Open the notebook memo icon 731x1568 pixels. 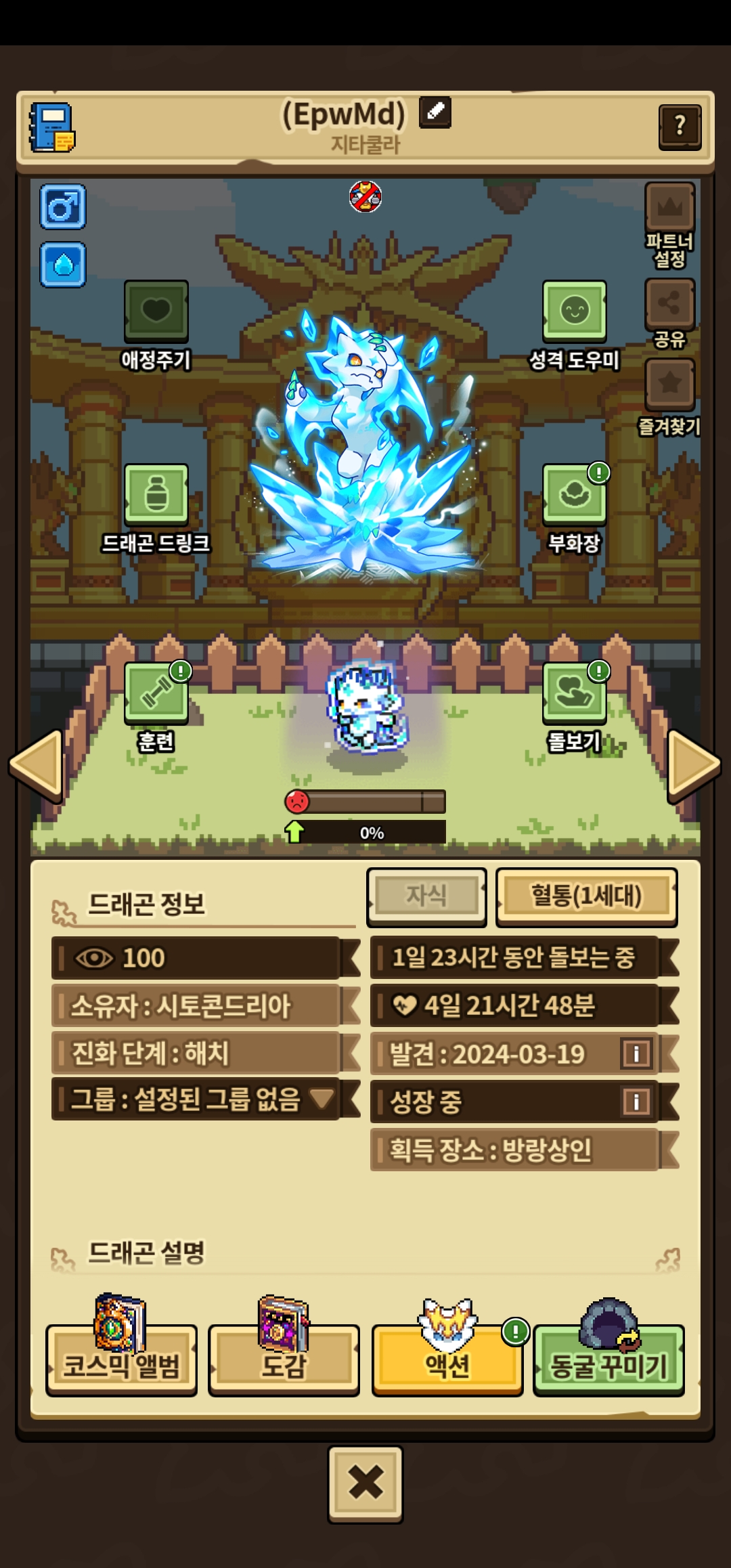52,127
